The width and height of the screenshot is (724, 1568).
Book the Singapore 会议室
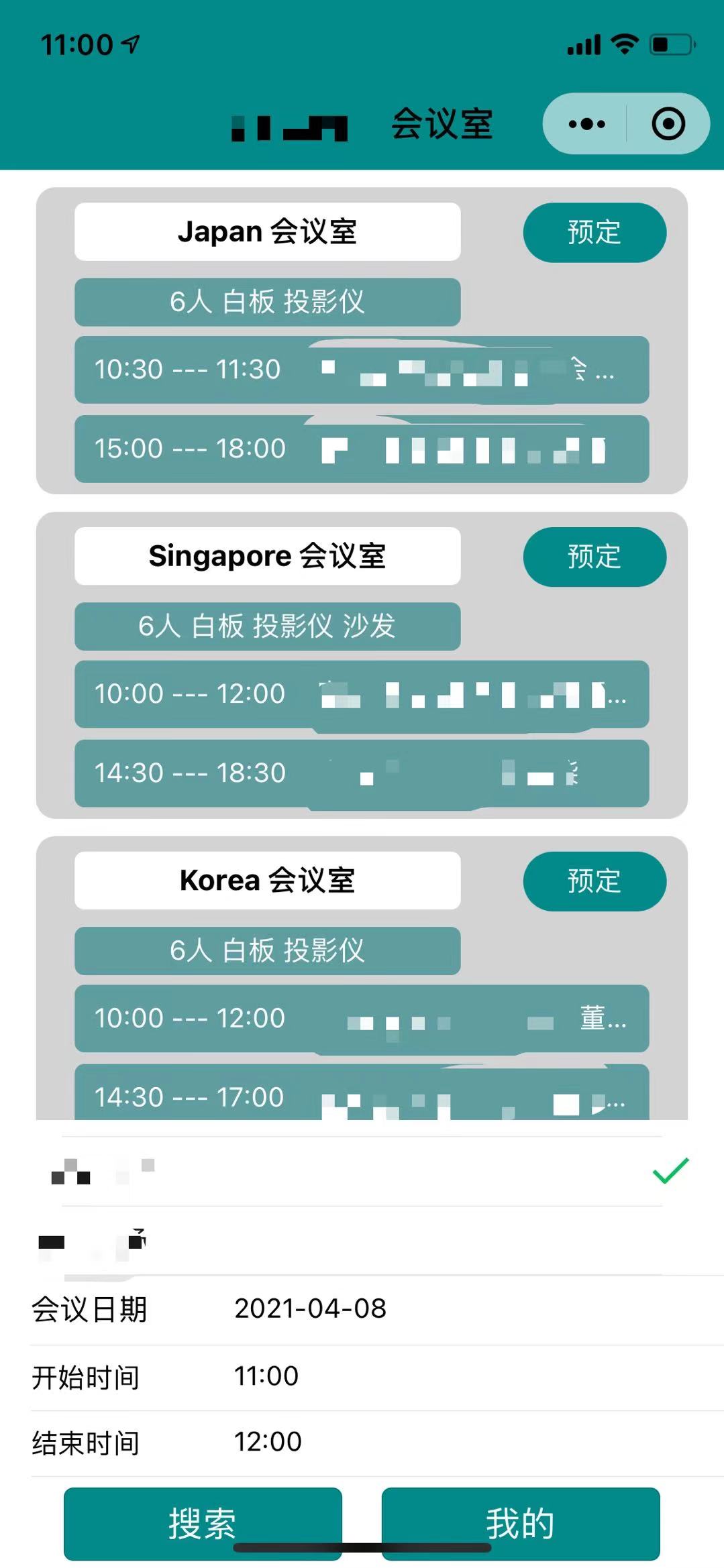pyautogui.click(x=594, y=557)
